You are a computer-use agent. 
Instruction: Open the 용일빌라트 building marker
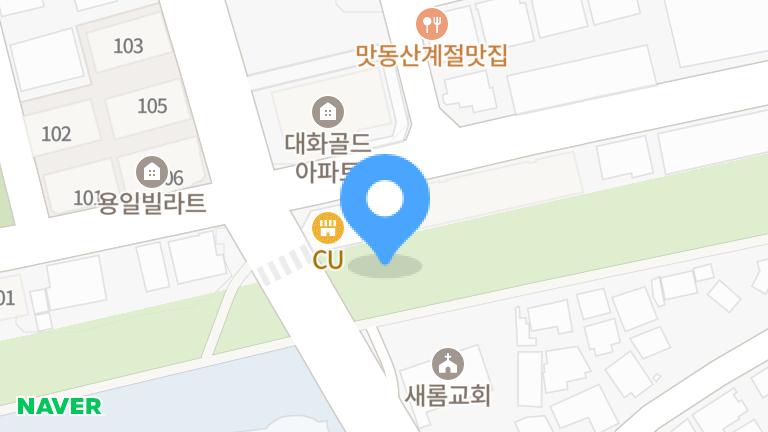(x=151, y=172)
